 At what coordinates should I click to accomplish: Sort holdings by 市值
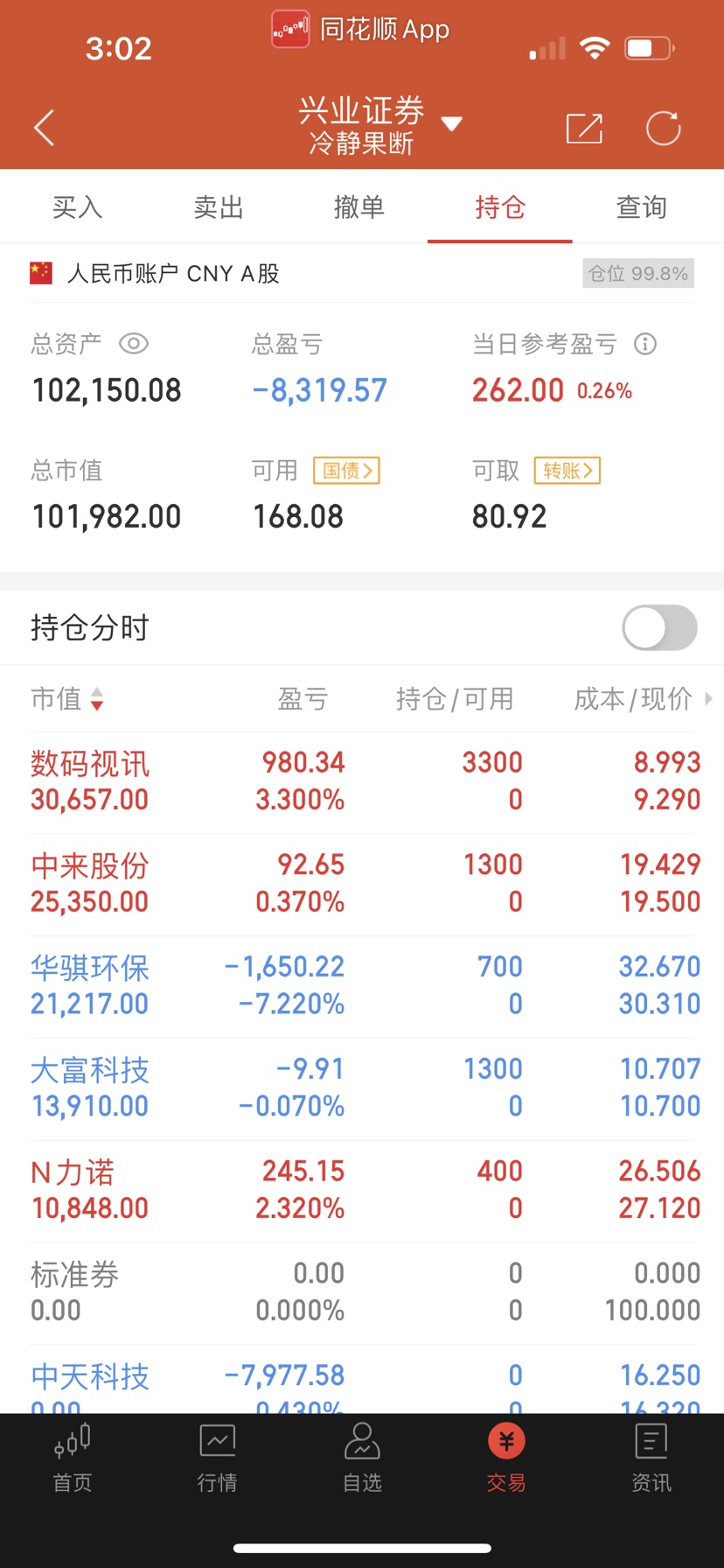click(x=67, y=699)
